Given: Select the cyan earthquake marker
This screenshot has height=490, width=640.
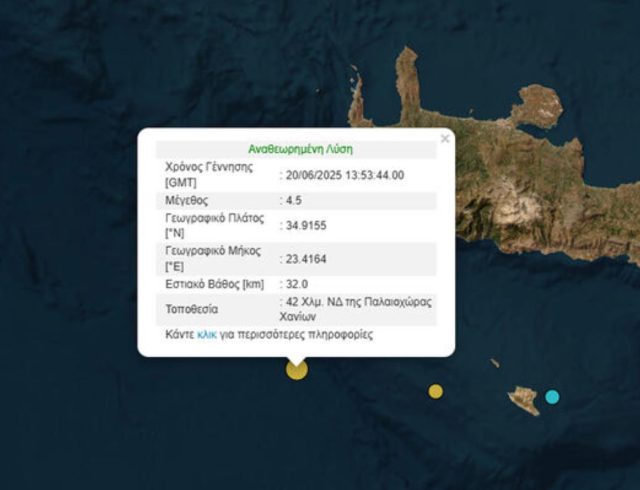Looking at the screenshot, I should coord(552,396).
